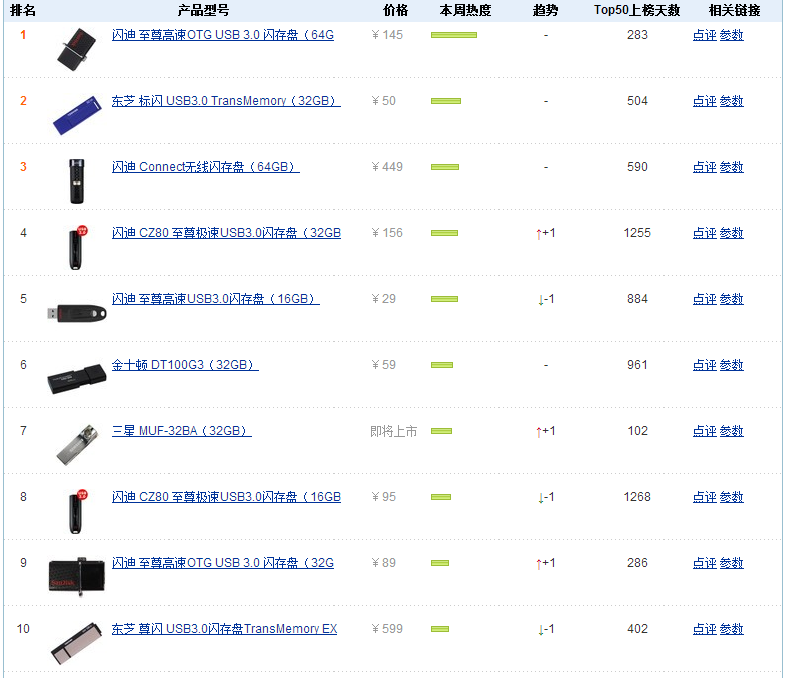Open 闪迪 Connect无线闪存盘 64GB product link
The width and height of the screenshot is (785, 678).
205,167
